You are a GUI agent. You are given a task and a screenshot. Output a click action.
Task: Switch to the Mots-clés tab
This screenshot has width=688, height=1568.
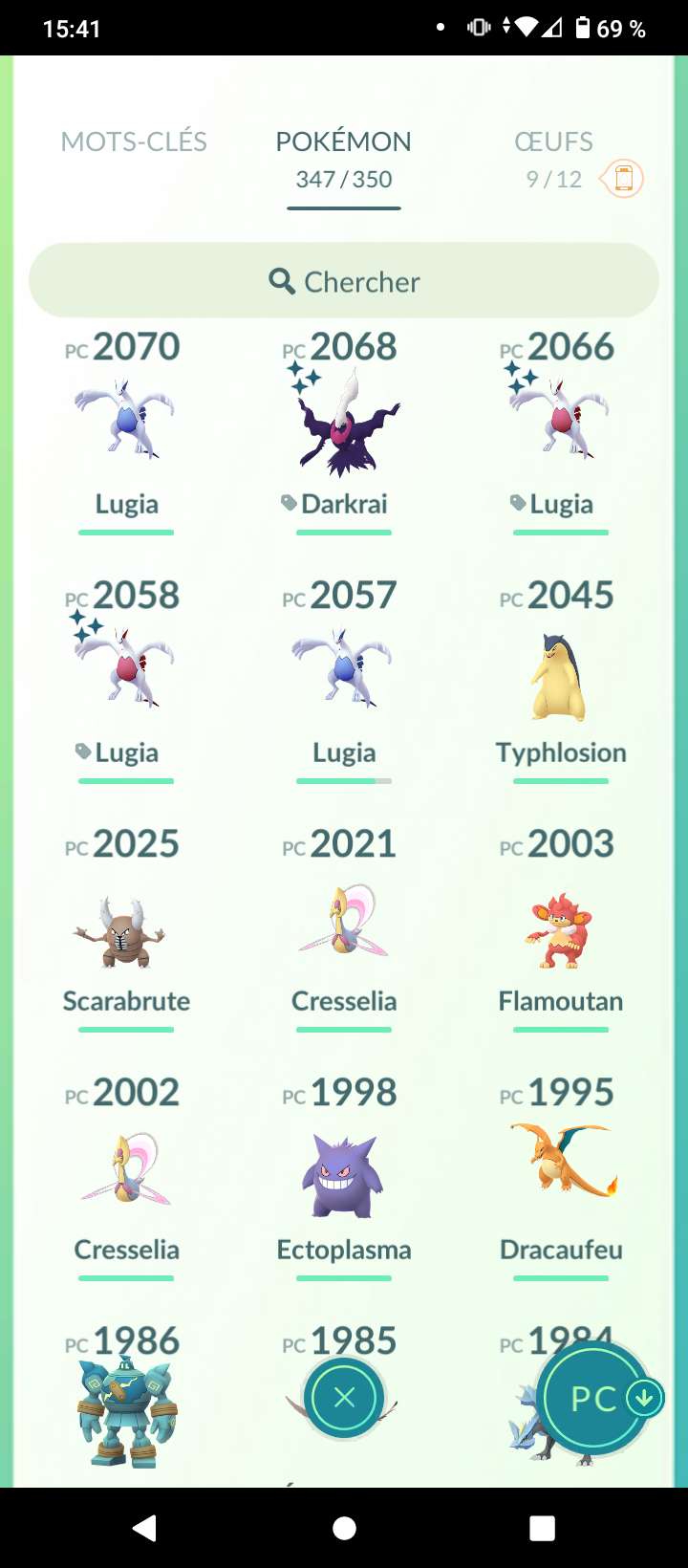click(134, 142)
